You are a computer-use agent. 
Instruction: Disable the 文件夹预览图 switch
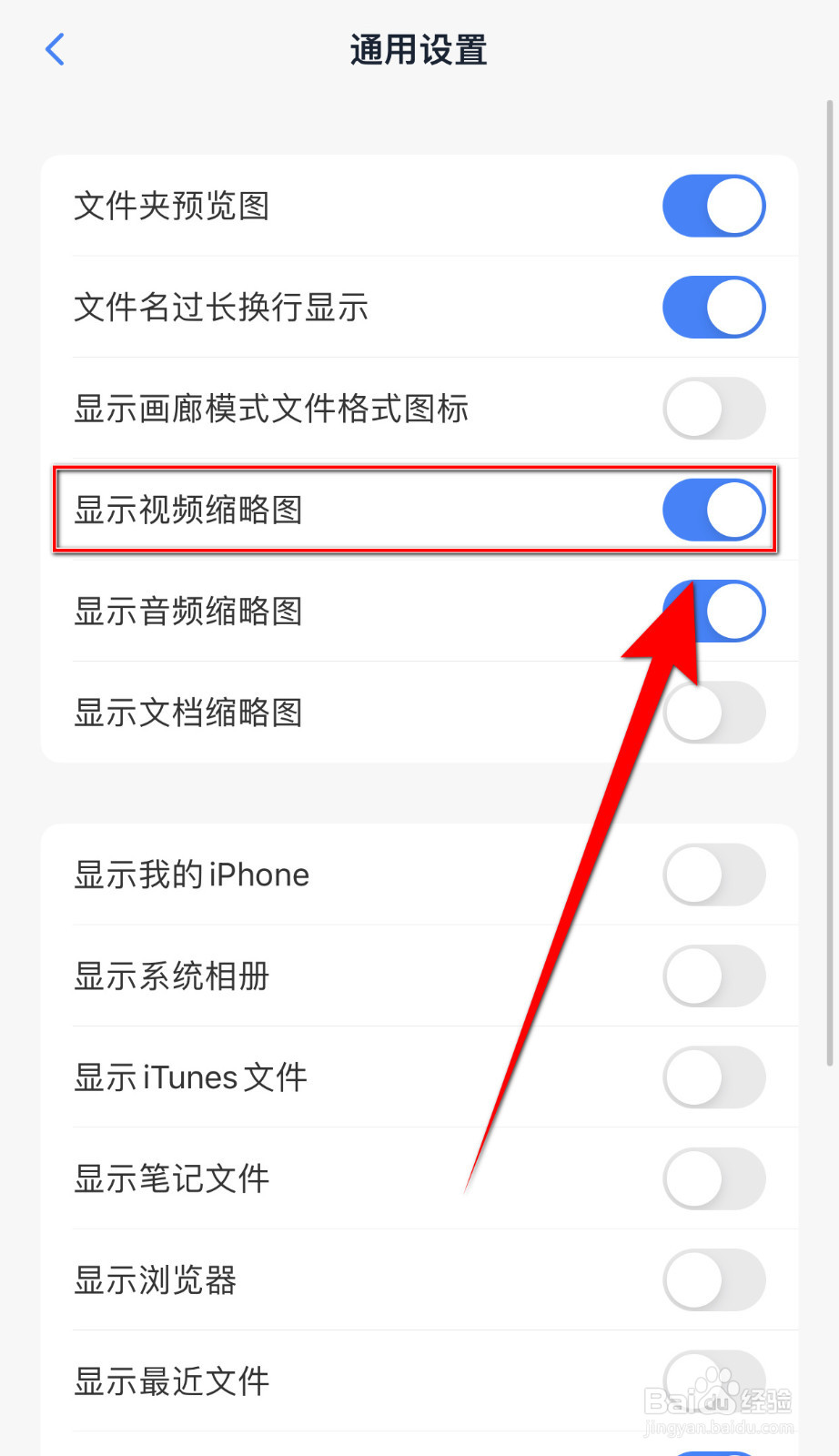click(714, 206)
